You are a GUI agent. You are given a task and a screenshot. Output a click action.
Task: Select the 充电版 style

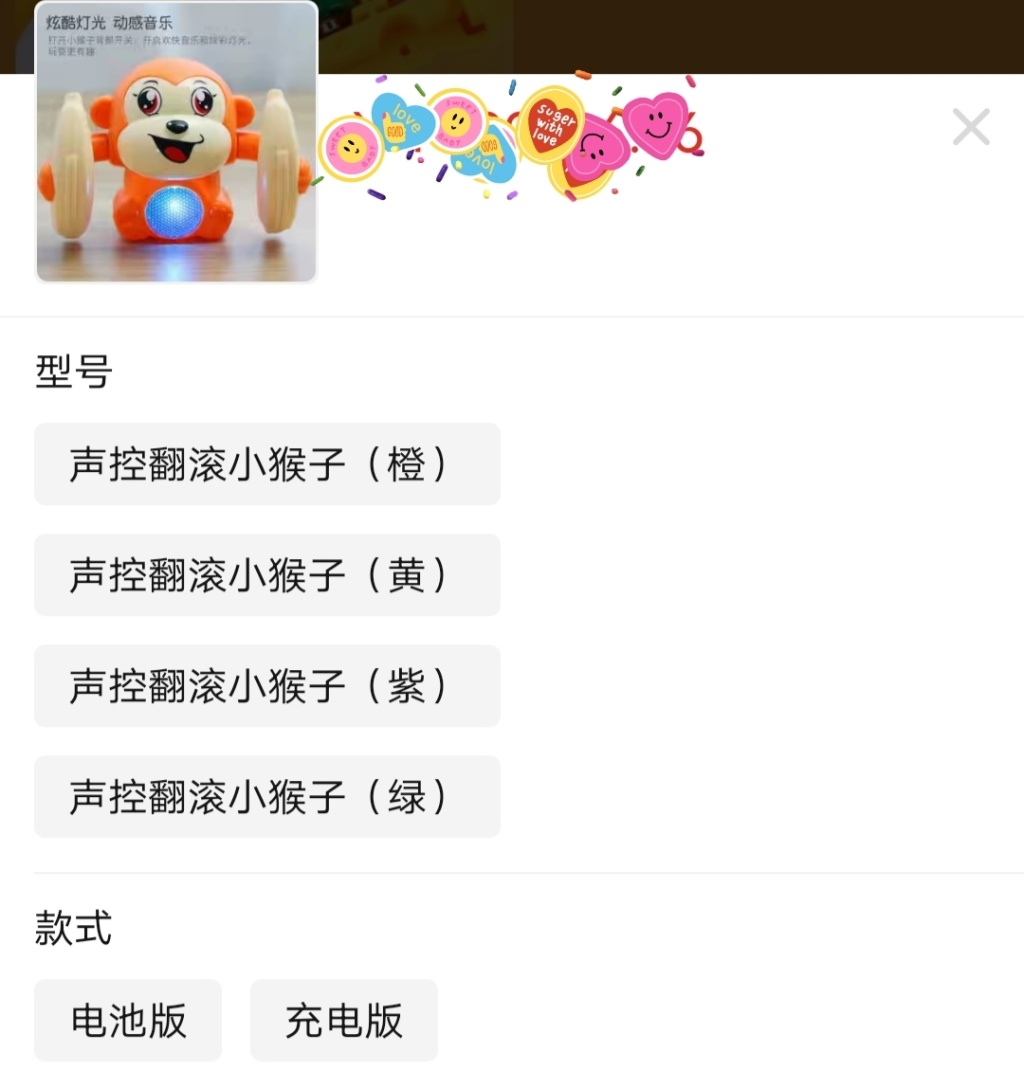344,1020
